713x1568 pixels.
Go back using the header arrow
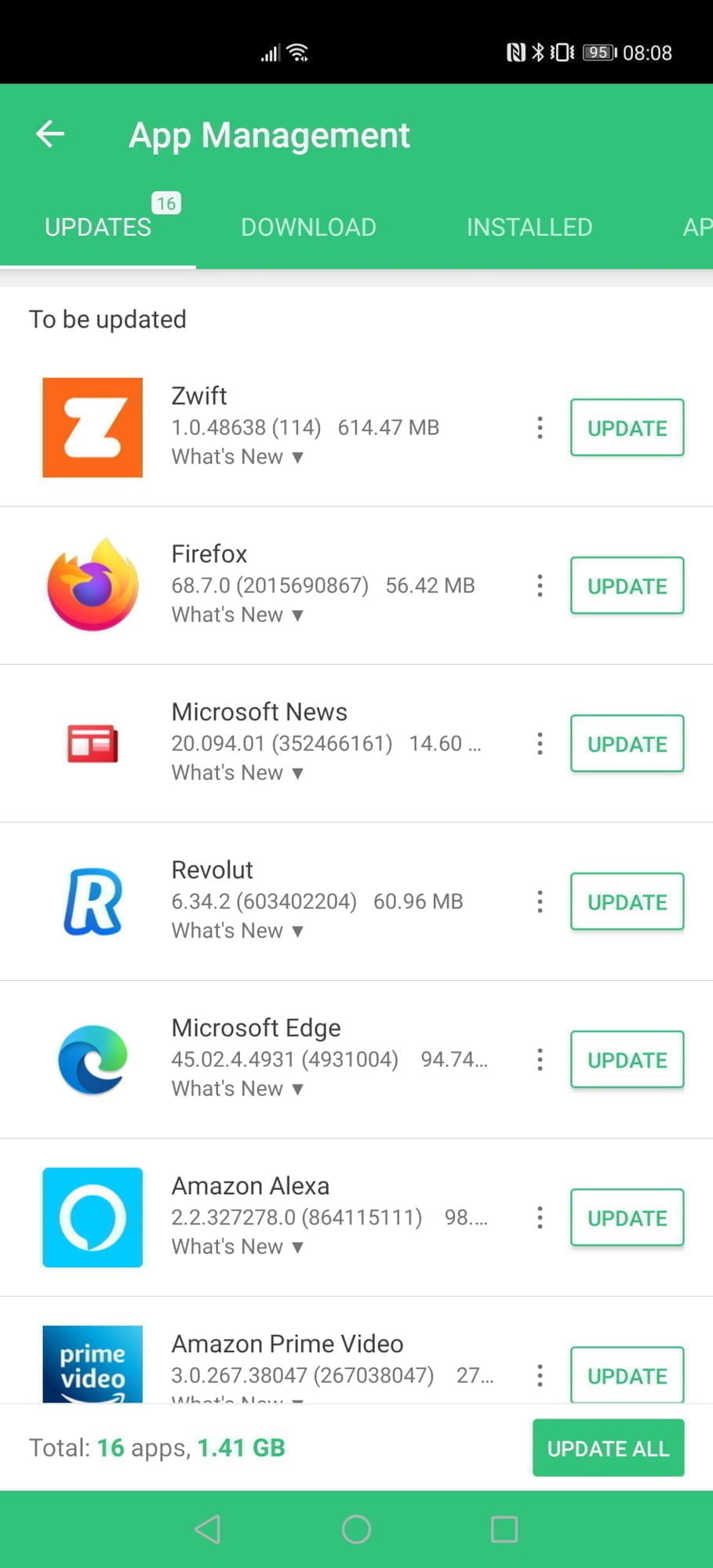pos(50,134)
